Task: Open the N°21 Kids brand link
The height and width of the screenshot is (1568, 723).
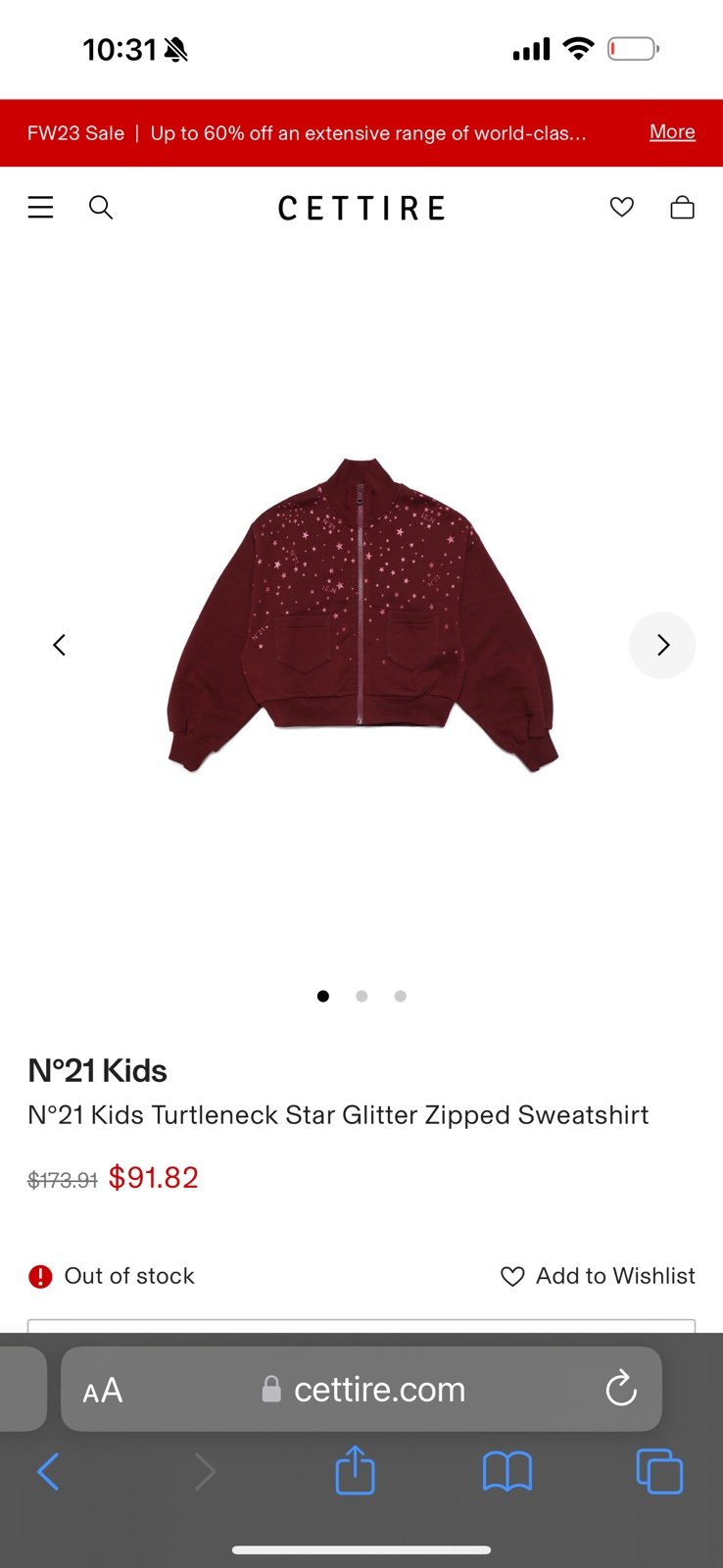Action: point(97,1070)
